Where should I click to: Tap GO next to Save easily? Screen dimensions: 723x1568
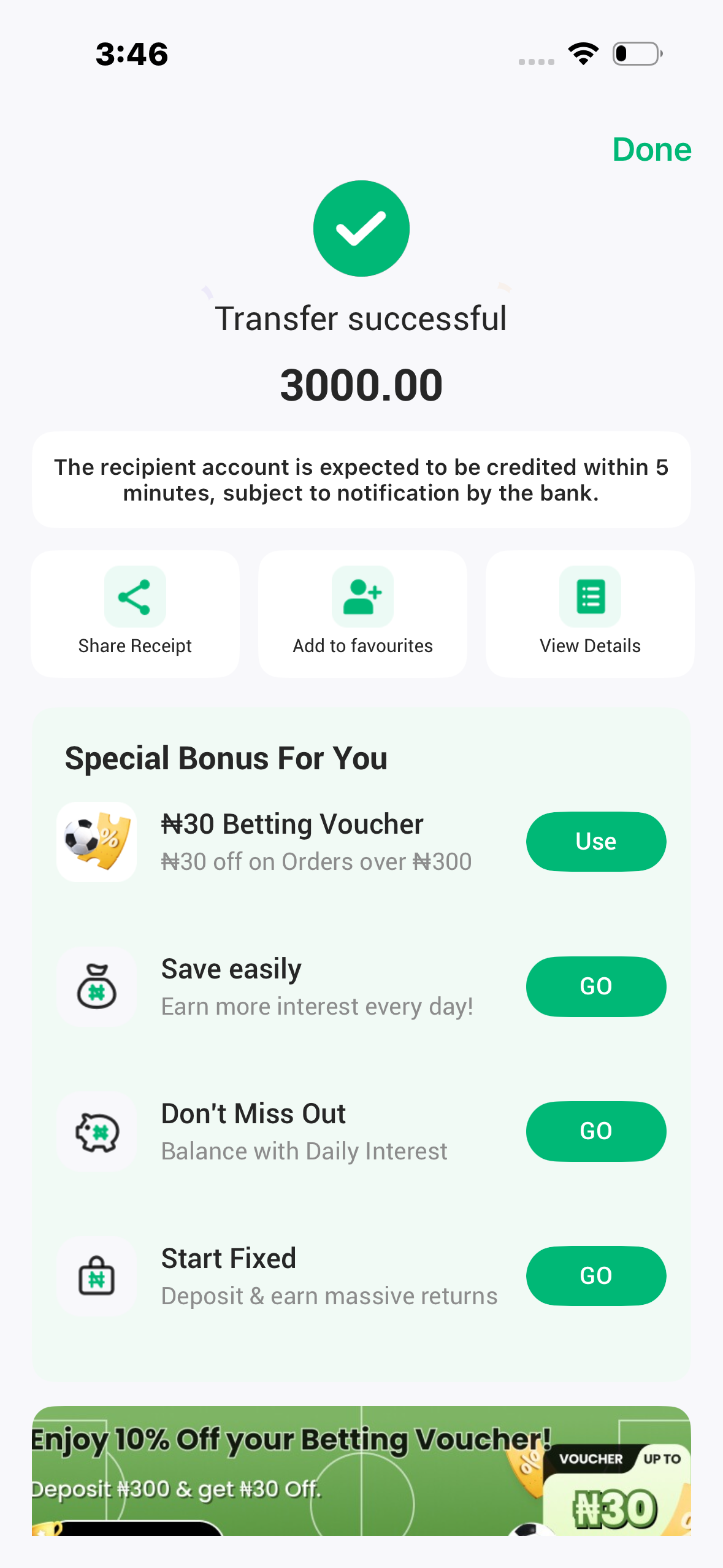point(595,986)
